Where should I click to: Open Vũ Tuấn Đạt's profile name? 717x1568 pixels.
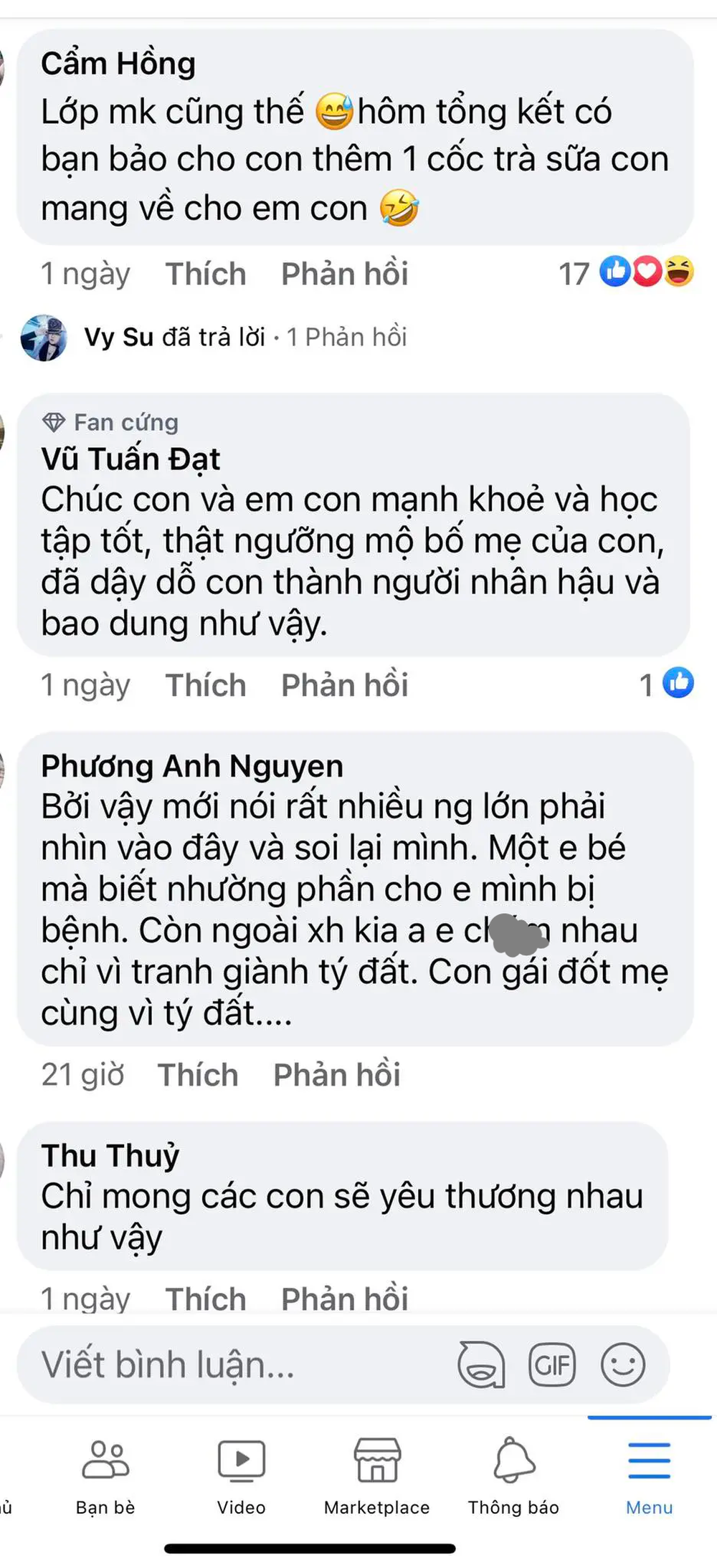pos(130,459)
